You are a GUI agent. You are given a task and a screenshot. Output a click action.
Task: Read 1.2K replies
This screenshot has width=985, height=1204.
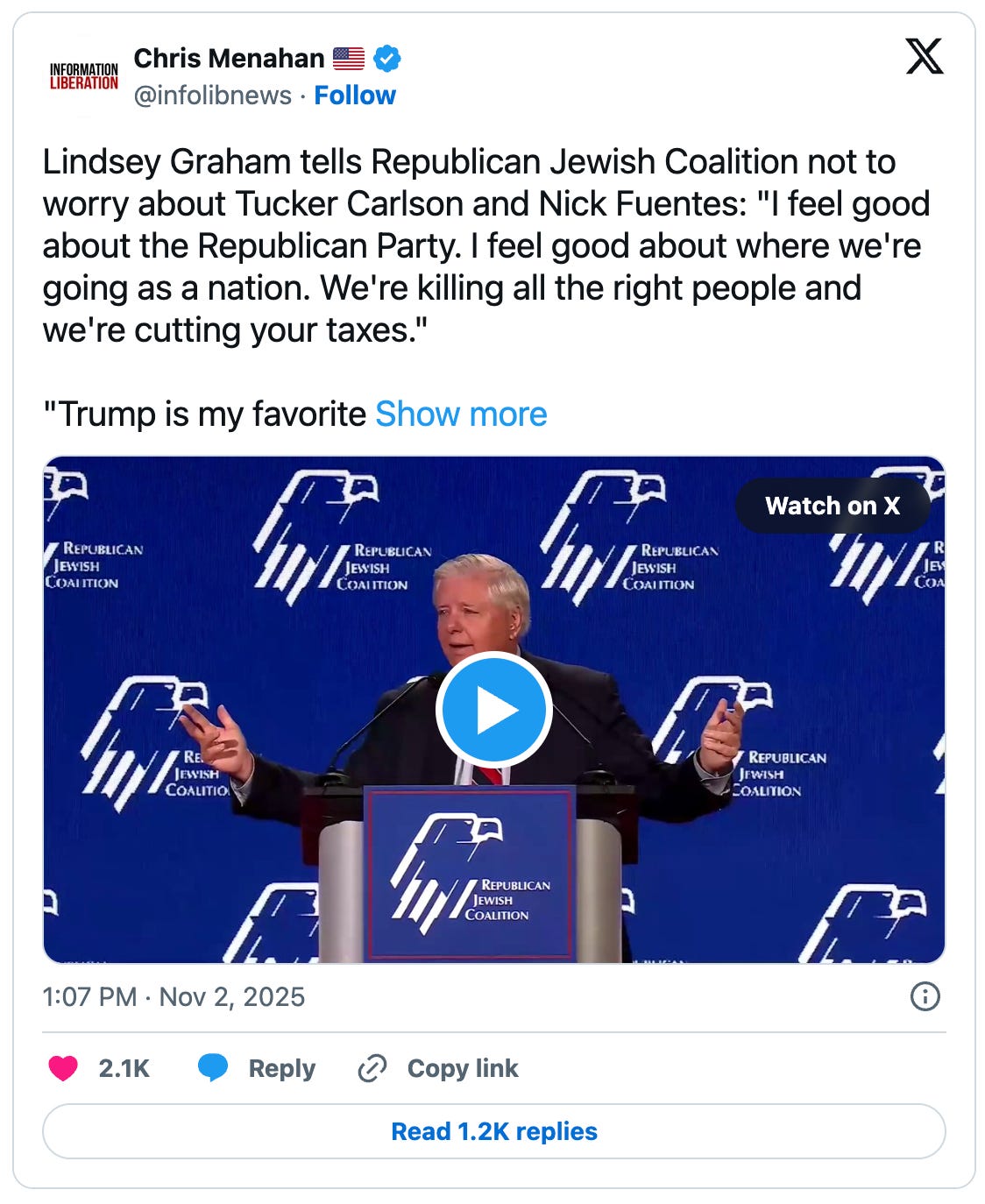coord(493,1131)
